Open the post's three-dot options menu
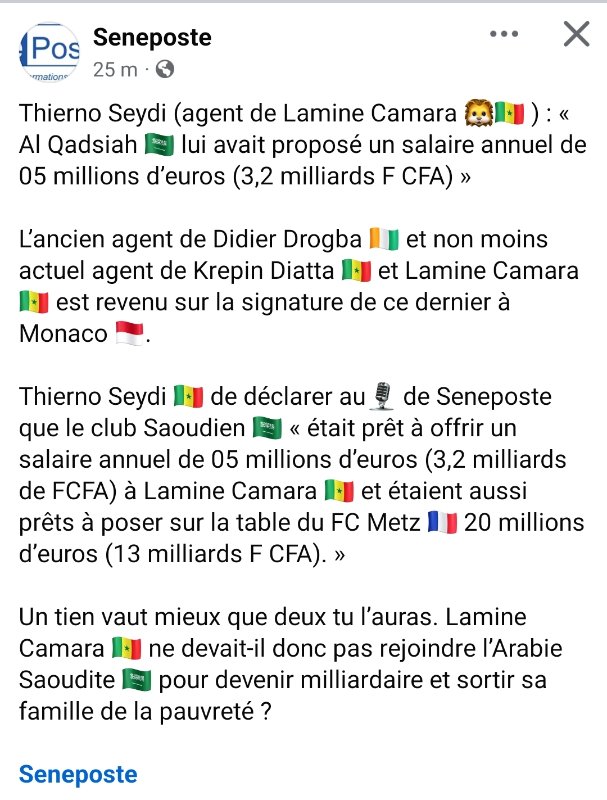 click(504, 35)
